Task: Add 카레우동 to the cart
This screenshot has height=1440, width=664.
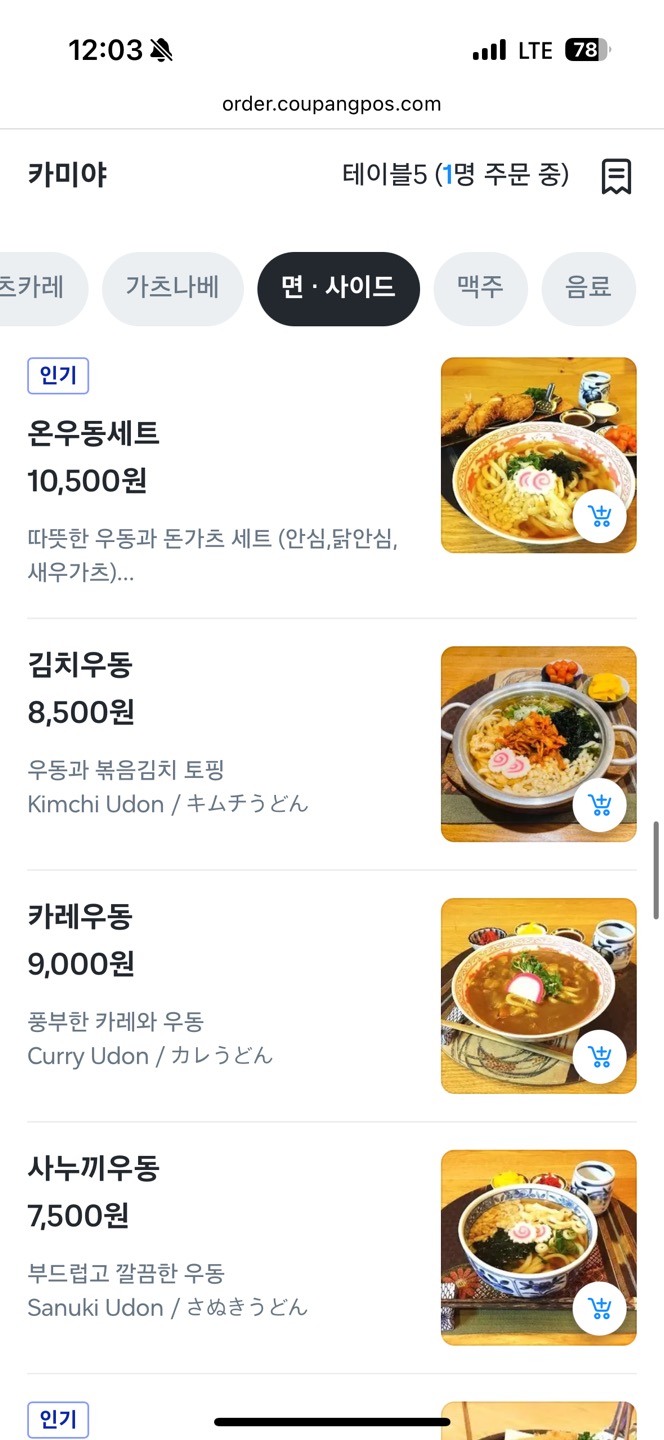Action: click(x=600, y=1057)
